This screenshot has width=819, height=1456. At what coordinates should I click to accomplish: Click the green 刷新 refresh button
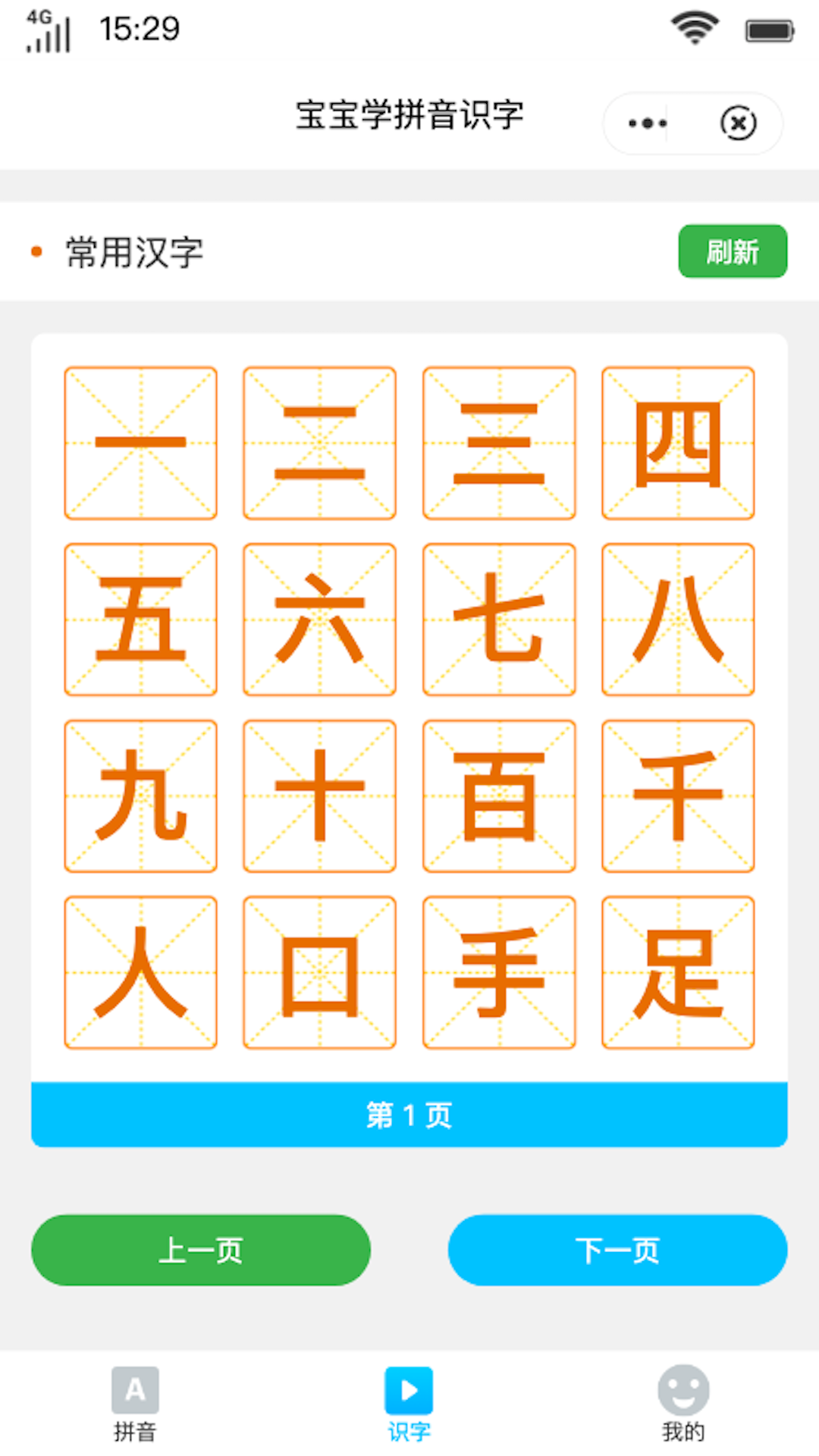click(x=733, y=251)
